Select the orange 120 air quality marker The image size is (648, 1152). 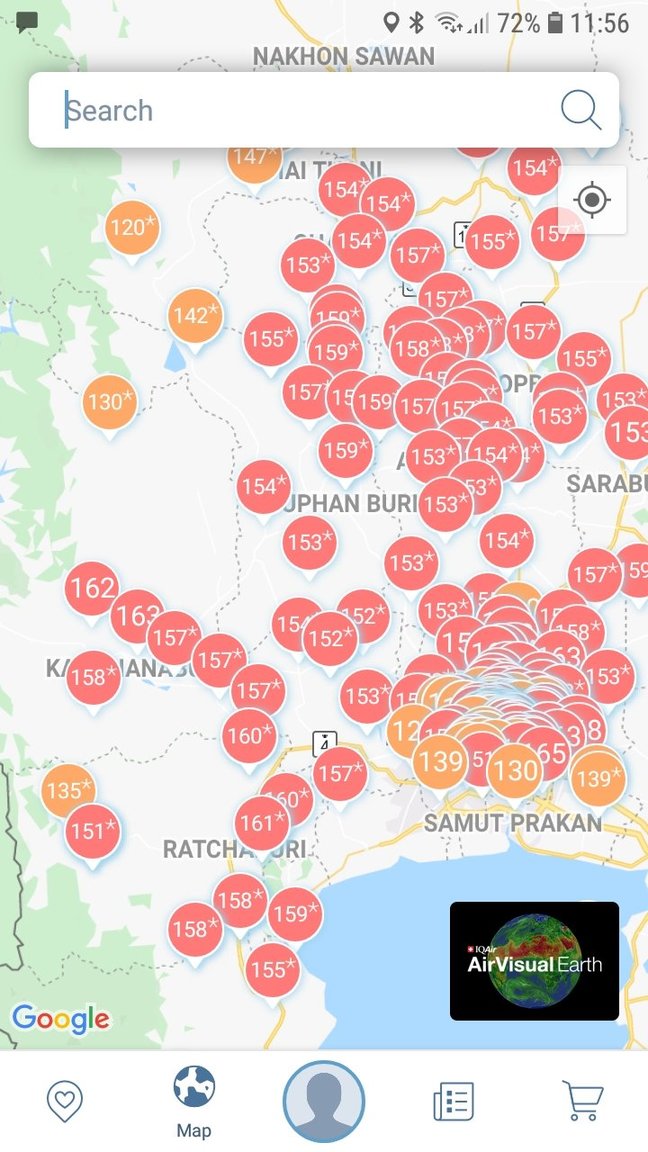[x=132, y=228]
